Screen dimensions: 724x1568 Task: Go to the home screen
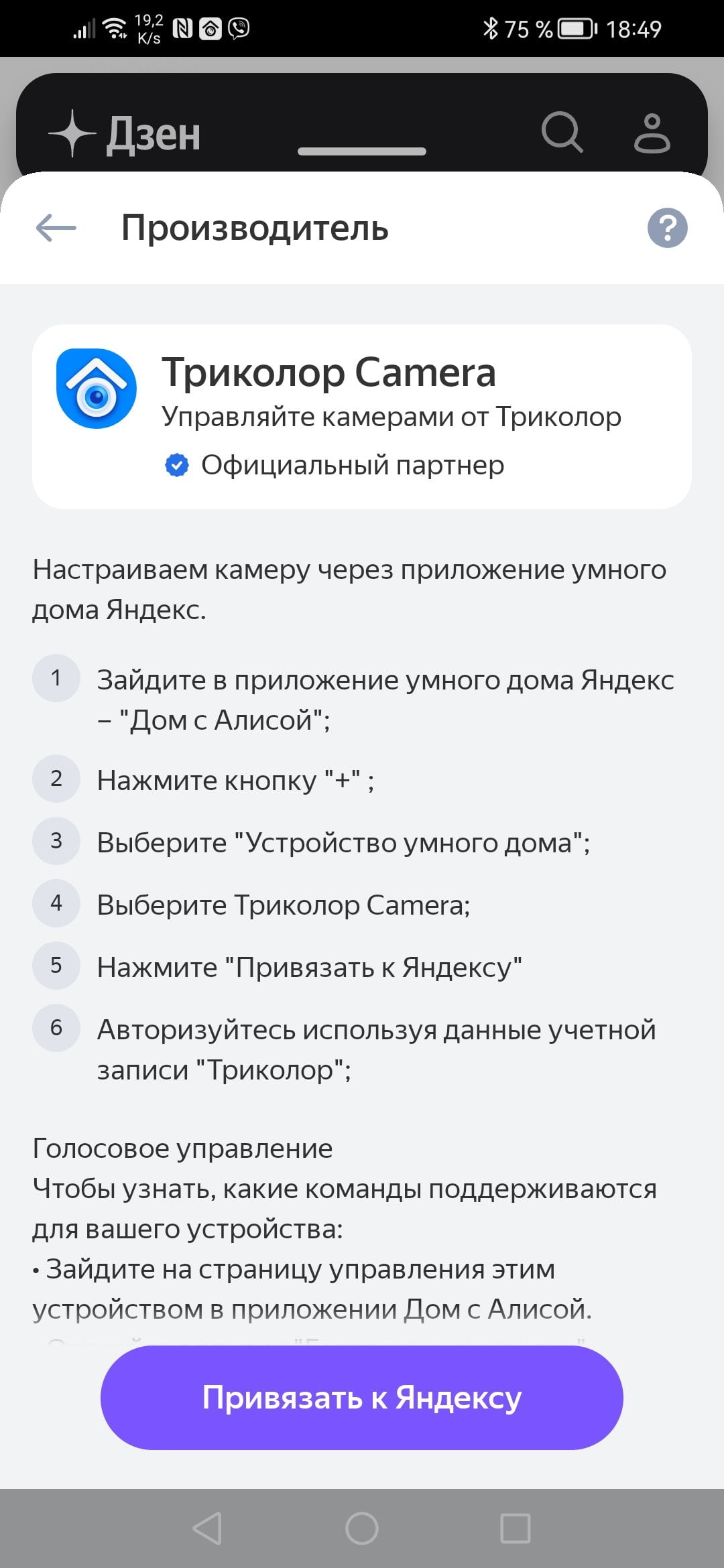click(362, 1528)
